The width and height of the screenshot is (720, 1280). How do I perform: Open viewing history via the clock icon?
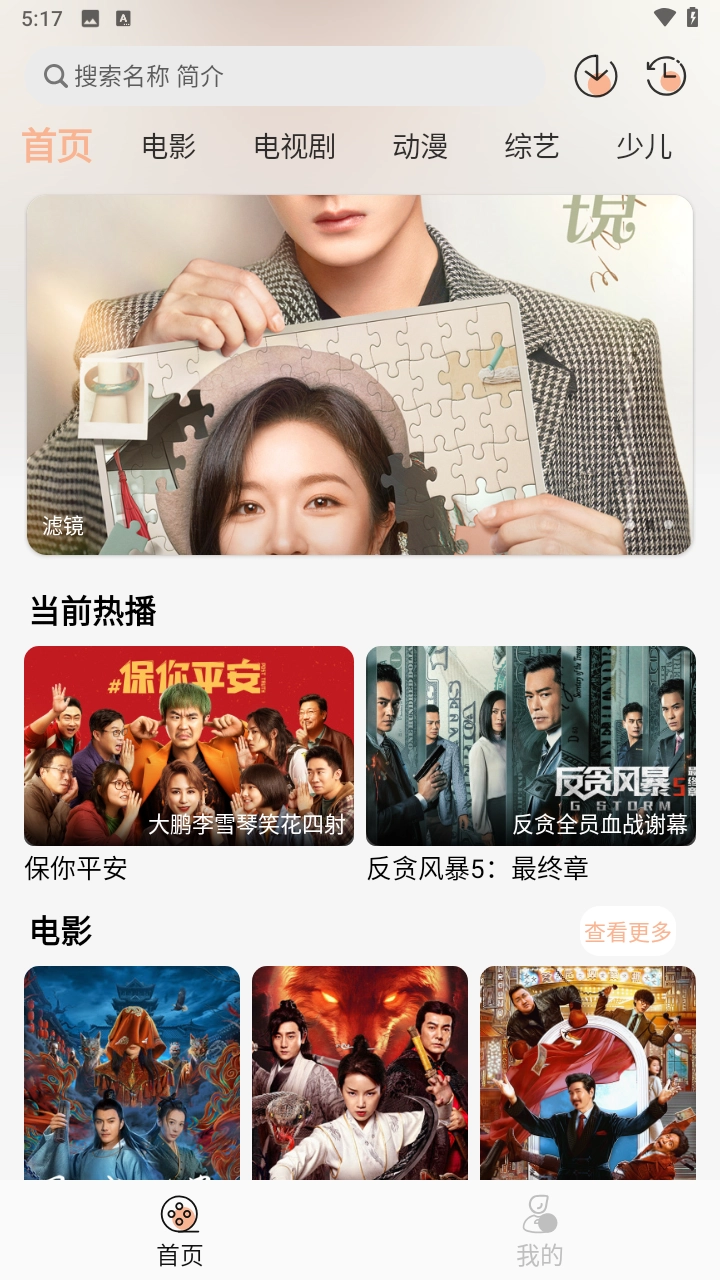666,75
